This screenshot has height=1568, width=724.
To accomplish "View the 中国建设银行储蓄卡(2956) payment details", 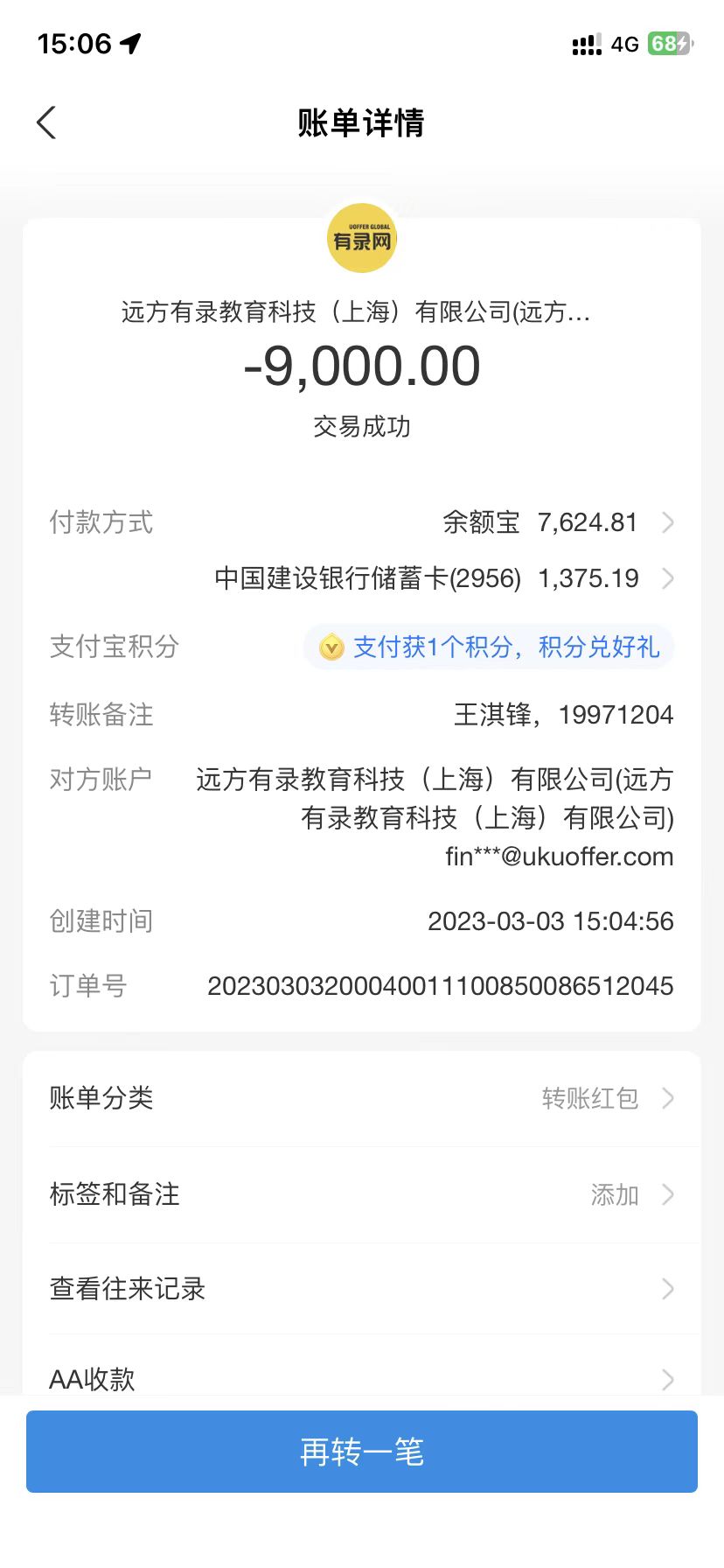I will (444, 578).
